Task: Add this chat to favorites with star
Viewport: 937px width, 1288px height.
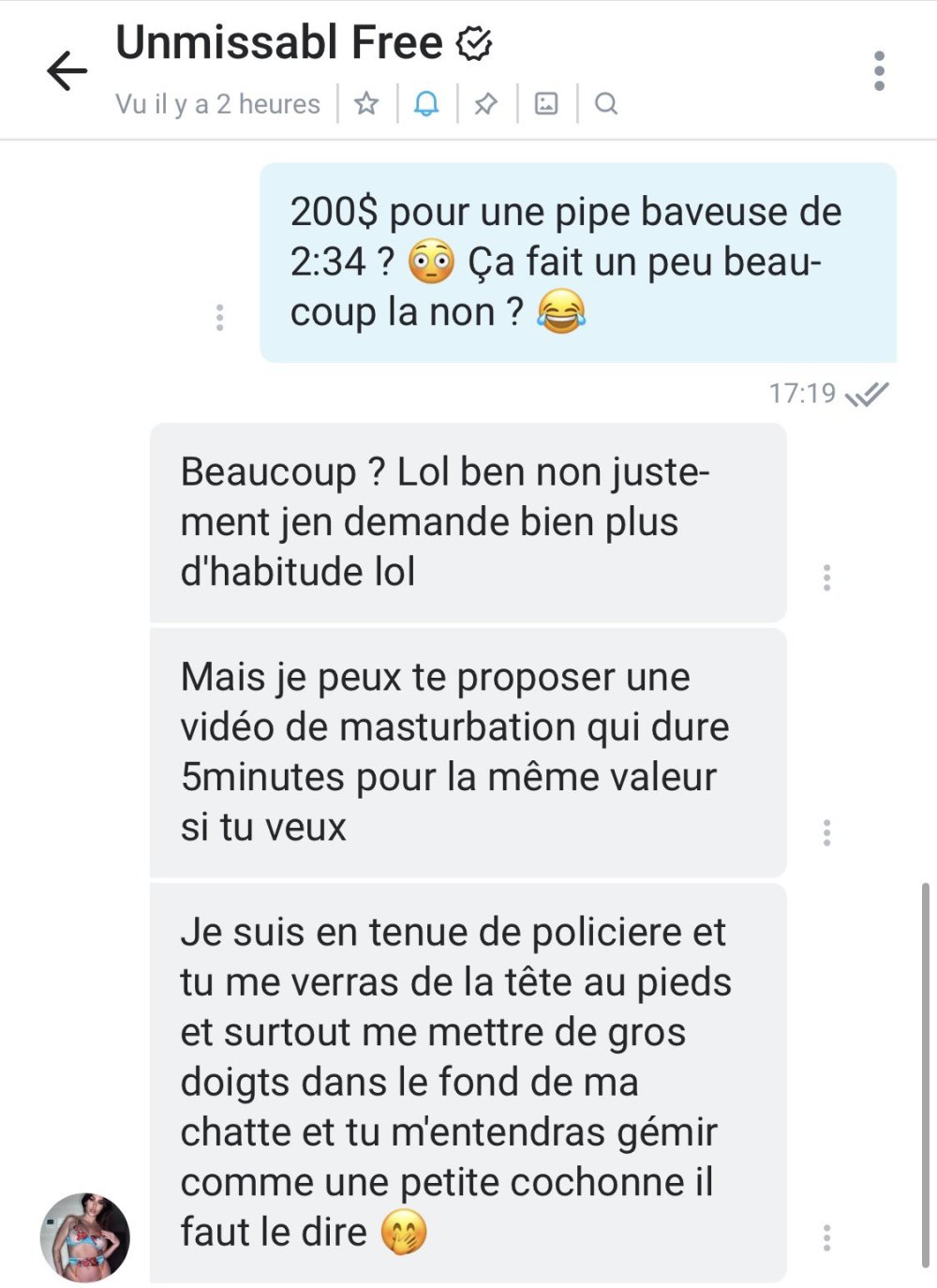Action: 366,103
